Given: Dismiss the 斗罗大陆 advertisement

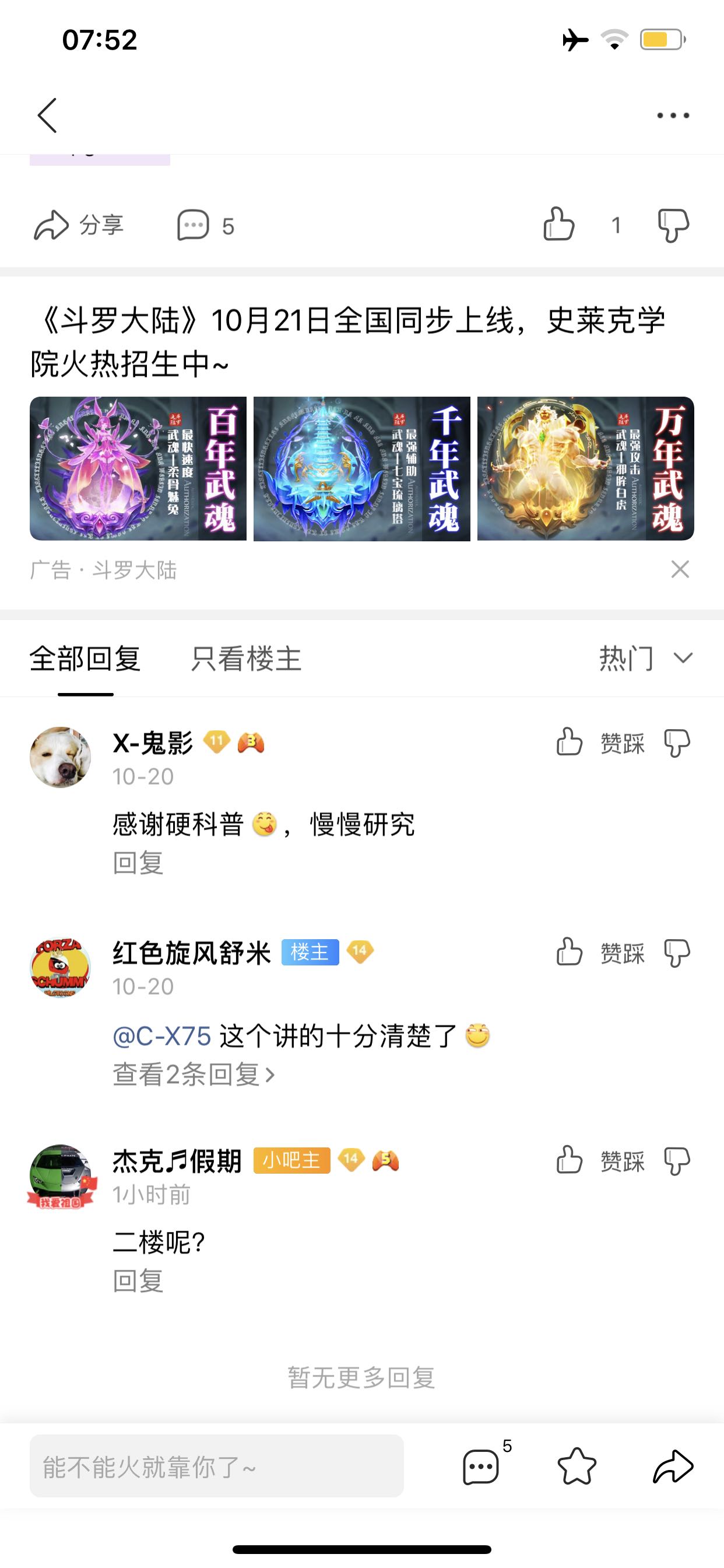Looking at the screenshot, I should click(680, 570).
